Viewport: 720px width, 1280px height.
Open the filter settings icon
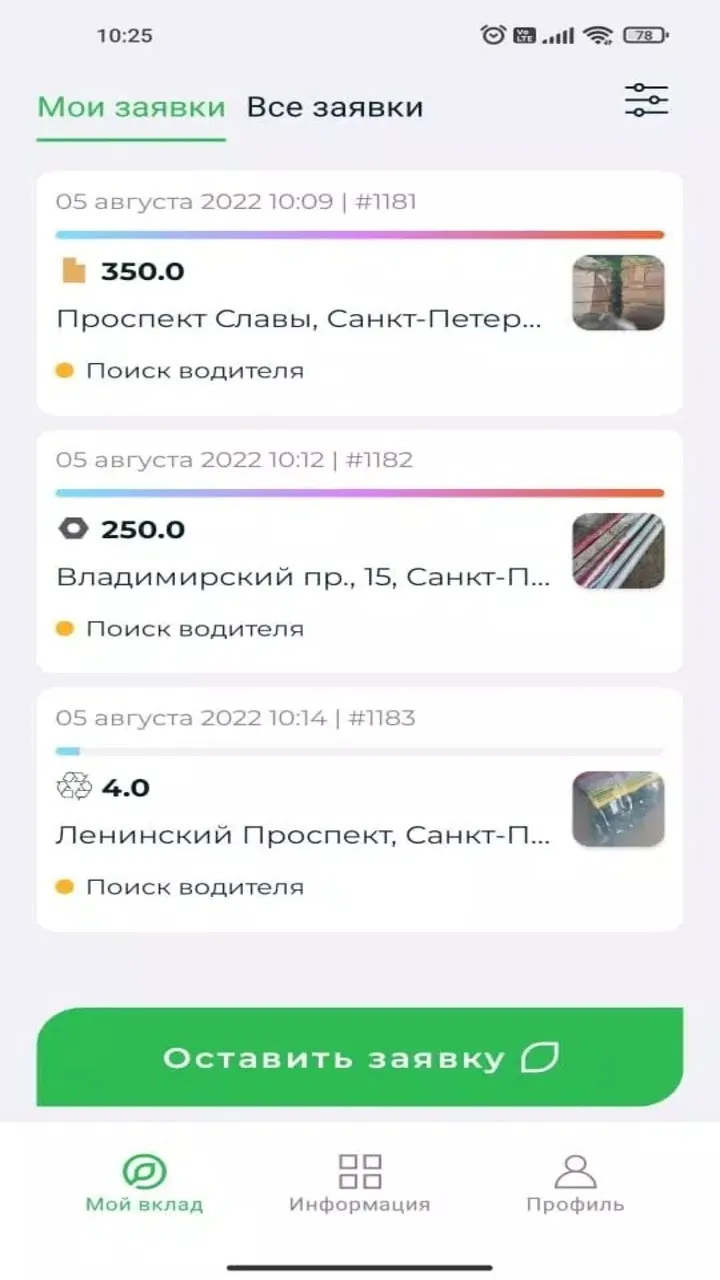point(646,100)
